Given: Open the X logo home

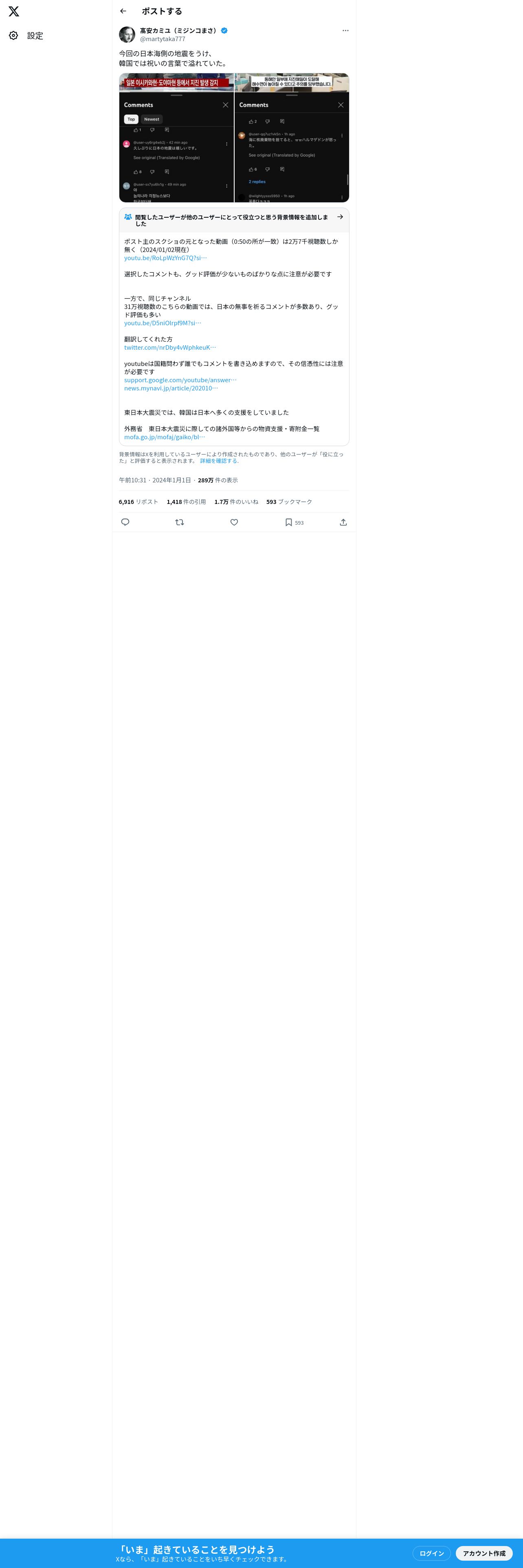Looking at the screenshot, I should (14, 11).
